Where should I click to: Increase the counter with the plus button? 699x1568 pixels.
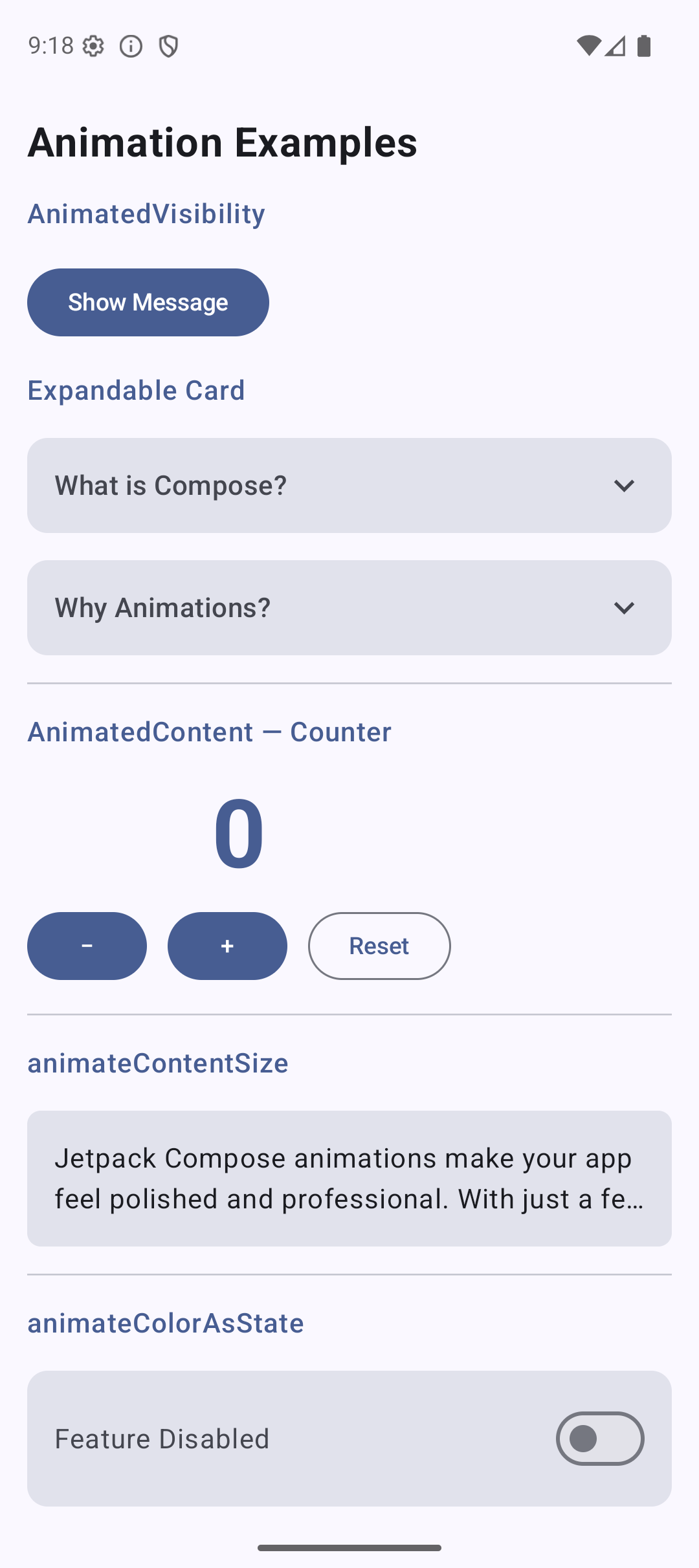pyautogui.click(x=227, y=946)
